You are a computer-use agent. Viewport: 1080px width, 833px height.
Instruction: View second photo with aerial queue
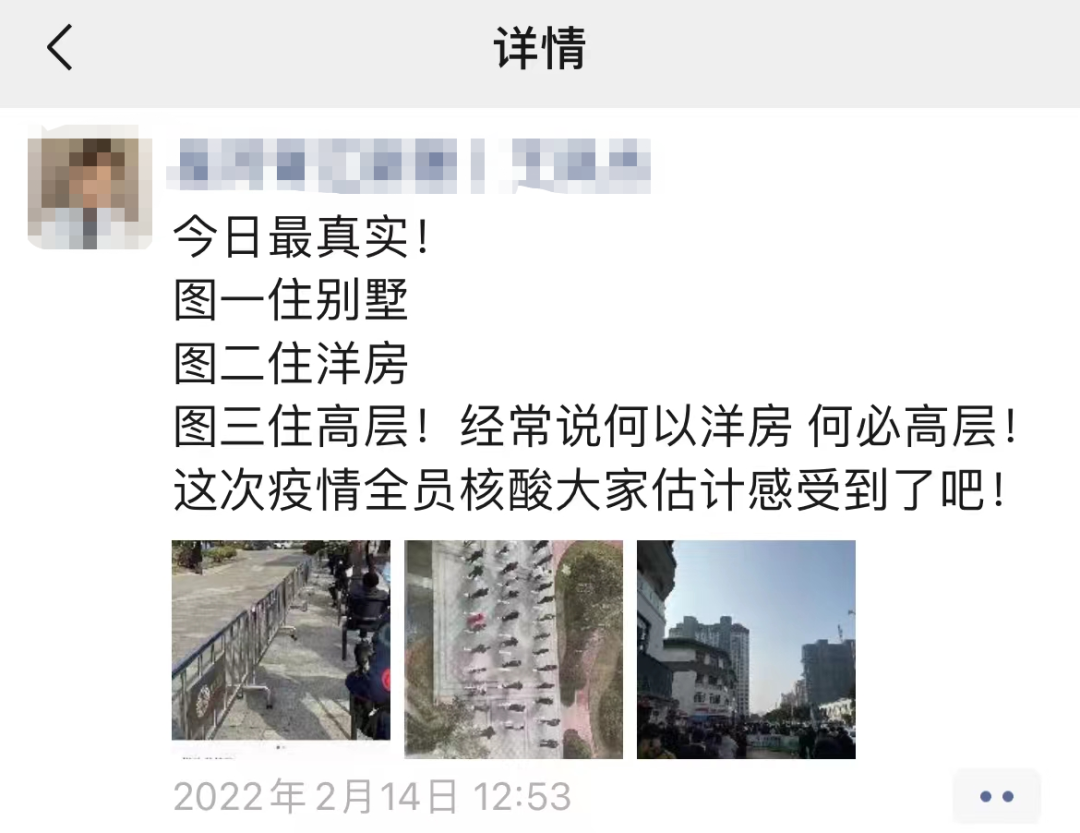pos(513,648)
